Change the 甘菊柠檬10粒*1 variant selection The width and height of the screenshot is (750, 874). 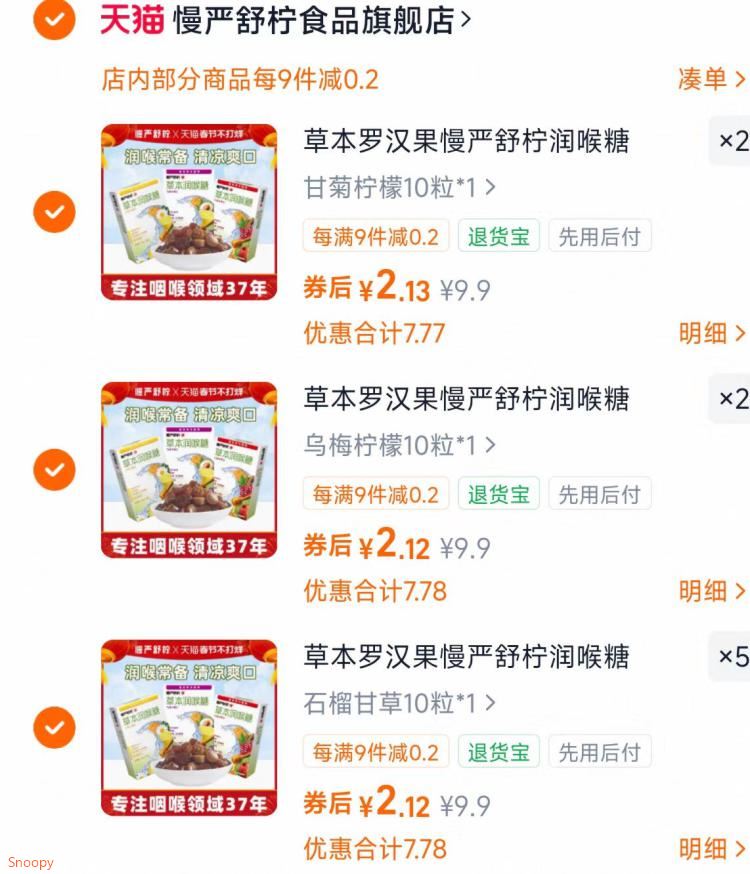tap(399, 187)
